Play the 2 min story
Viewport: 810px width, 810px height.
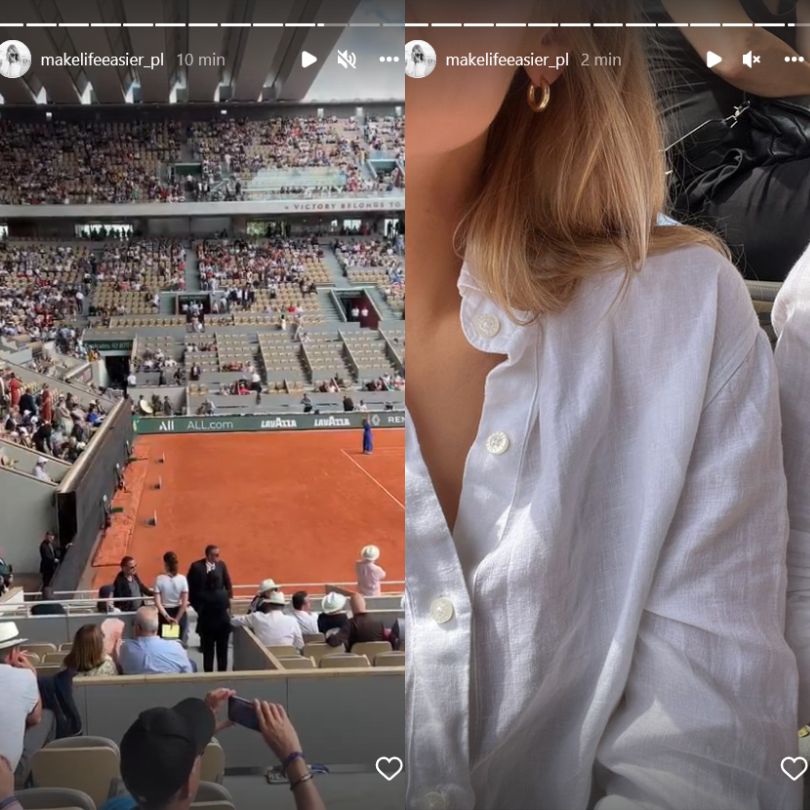click(x=714, y=59)
